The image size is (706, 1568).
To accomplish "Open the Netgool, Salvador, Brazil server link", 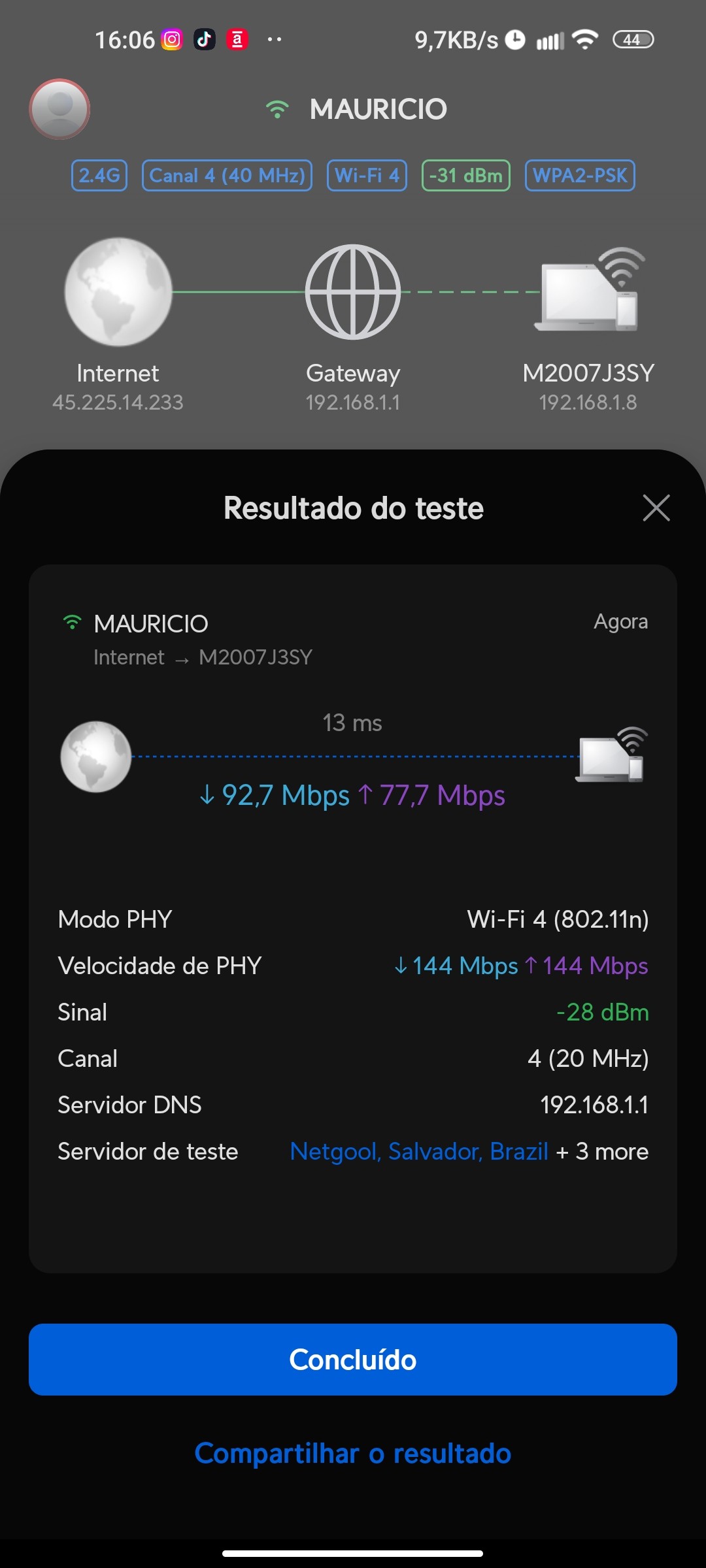I will 418,1151.
